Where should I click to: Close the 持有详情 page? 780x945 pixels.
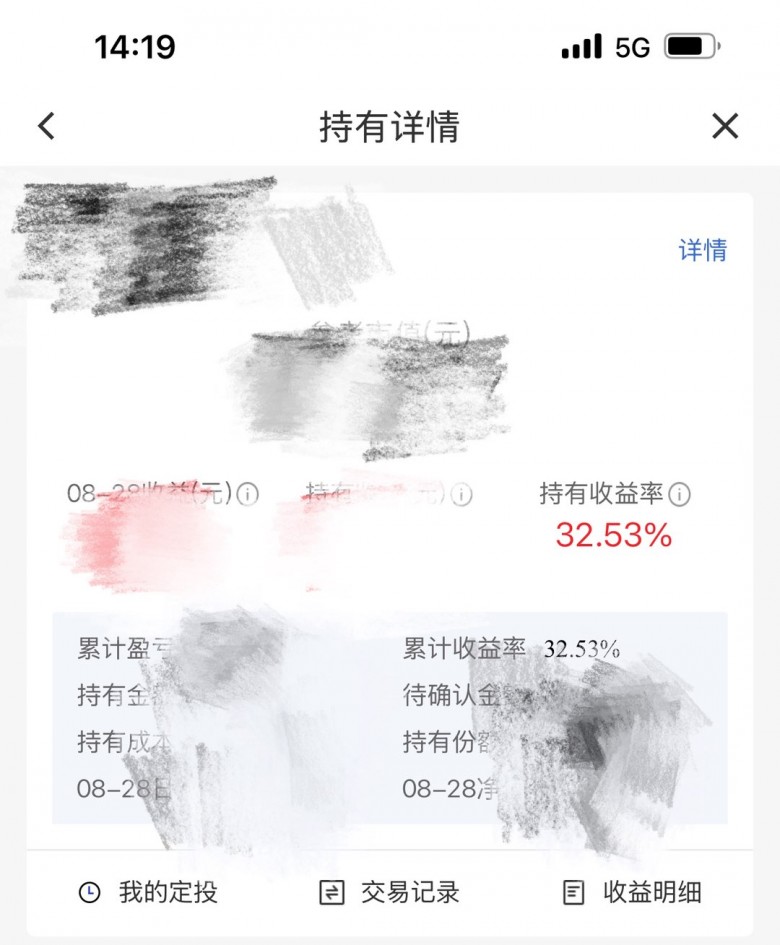point(724,126)
